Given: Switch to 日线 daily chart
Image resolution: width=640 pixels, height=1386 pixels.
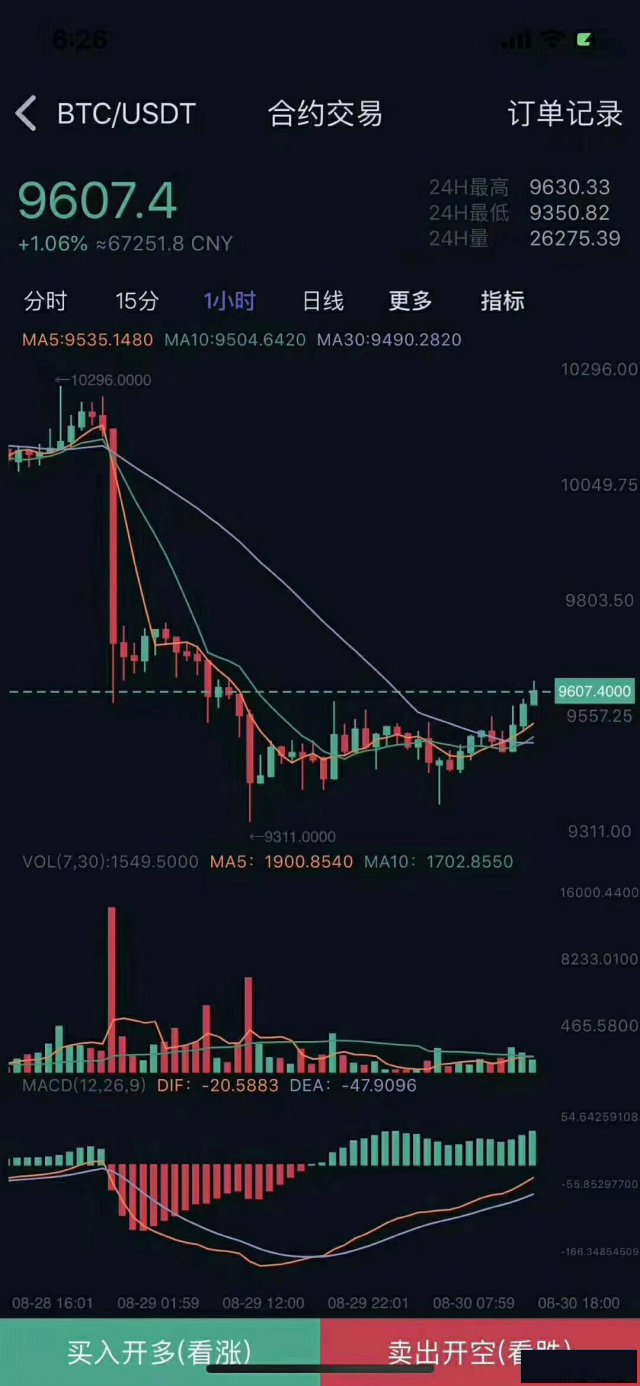Looking at the screenshot, I should click(323, 301).
